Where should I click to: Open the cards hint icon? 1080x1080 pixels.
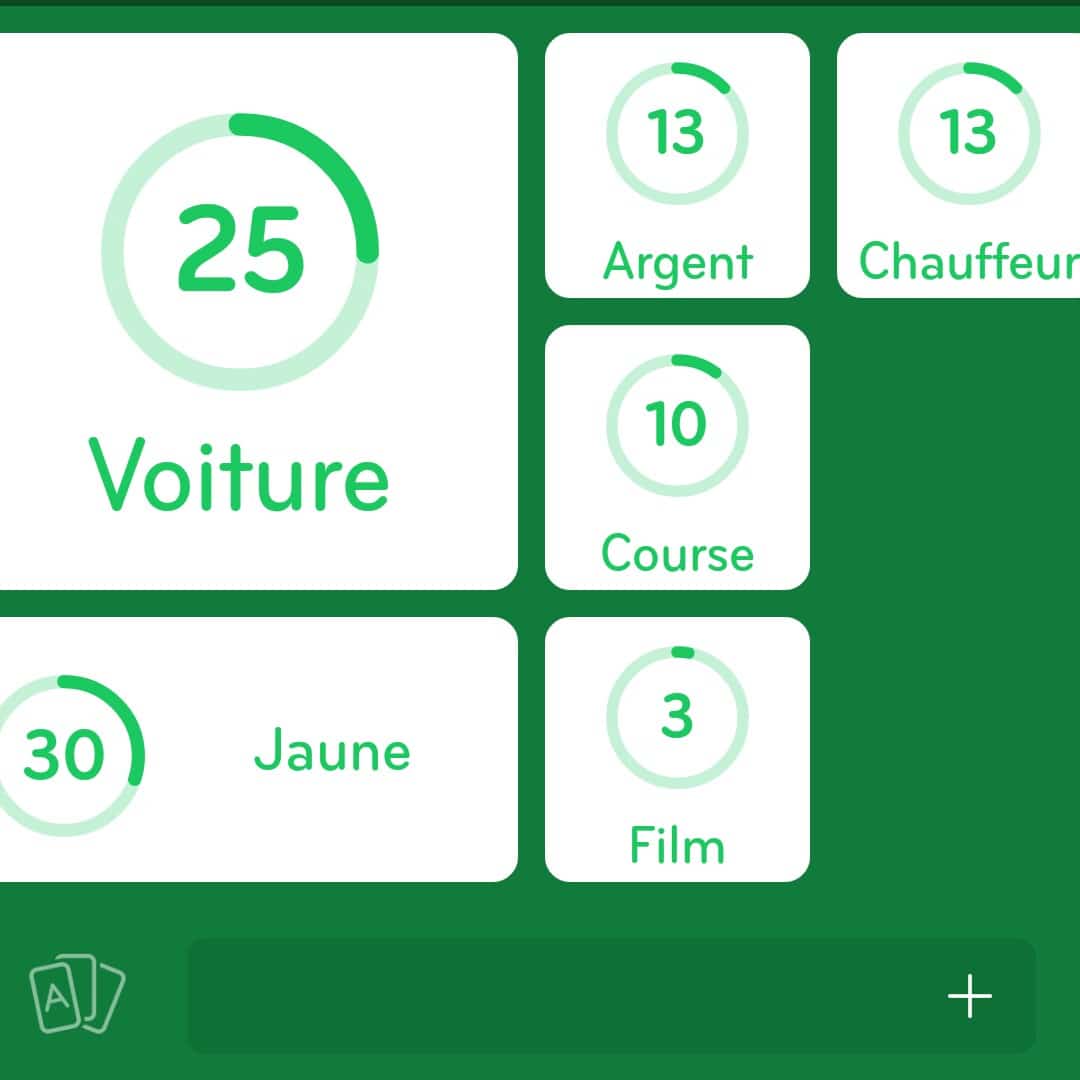(x=77, y=995)
